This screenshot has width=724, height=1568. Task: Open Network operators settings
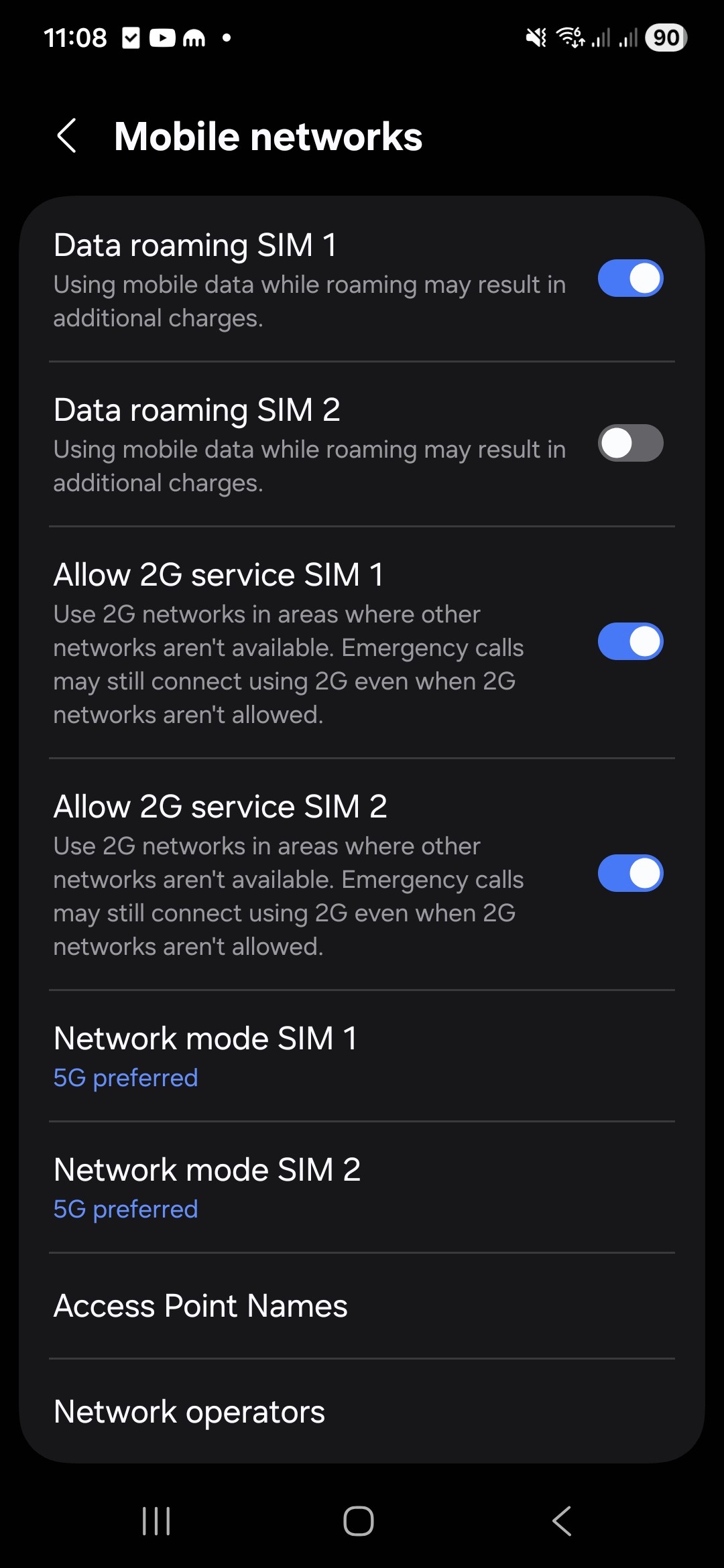pyautogui.click(x=362, y=1412)
